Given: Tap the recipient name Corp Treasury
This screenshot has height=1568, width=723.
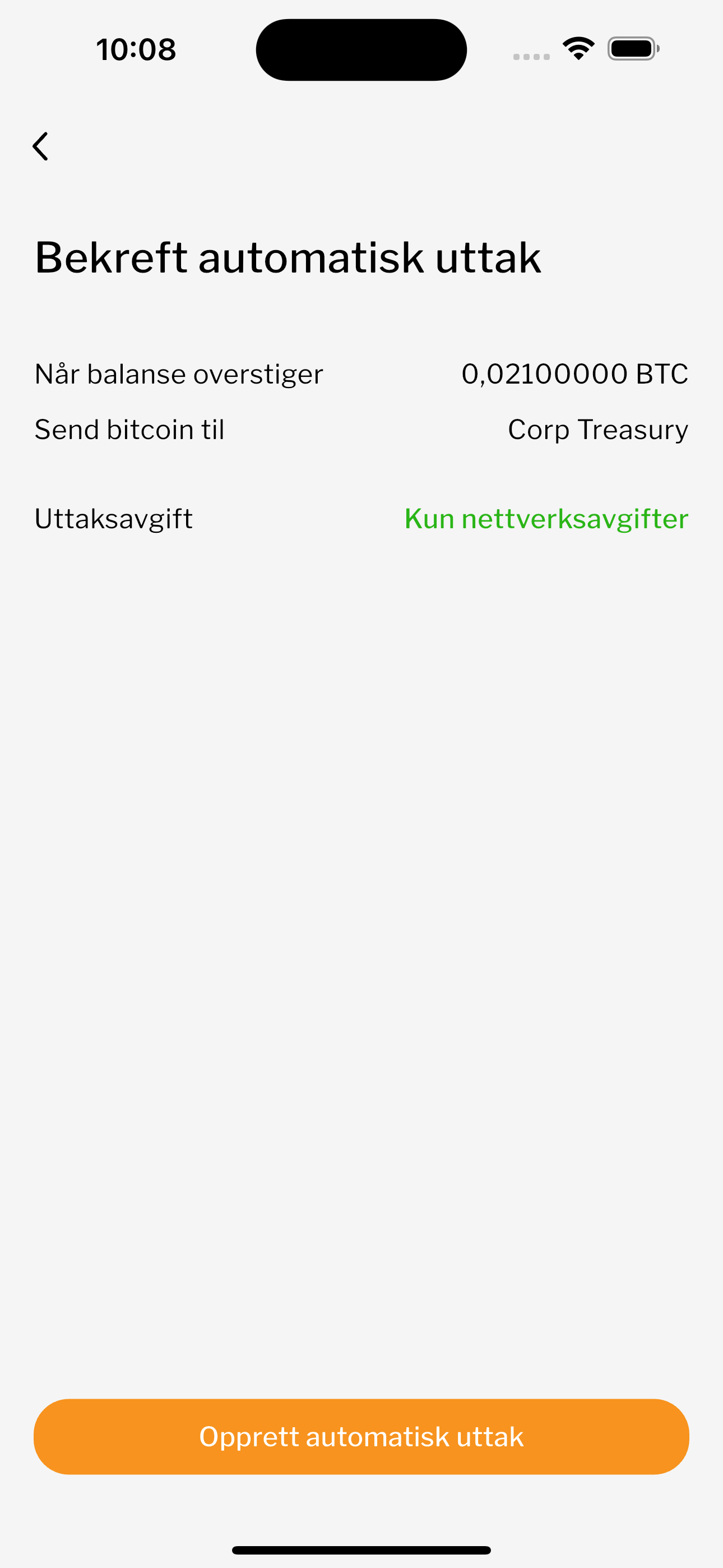Looking at the screenshot, I should [597, 429].
